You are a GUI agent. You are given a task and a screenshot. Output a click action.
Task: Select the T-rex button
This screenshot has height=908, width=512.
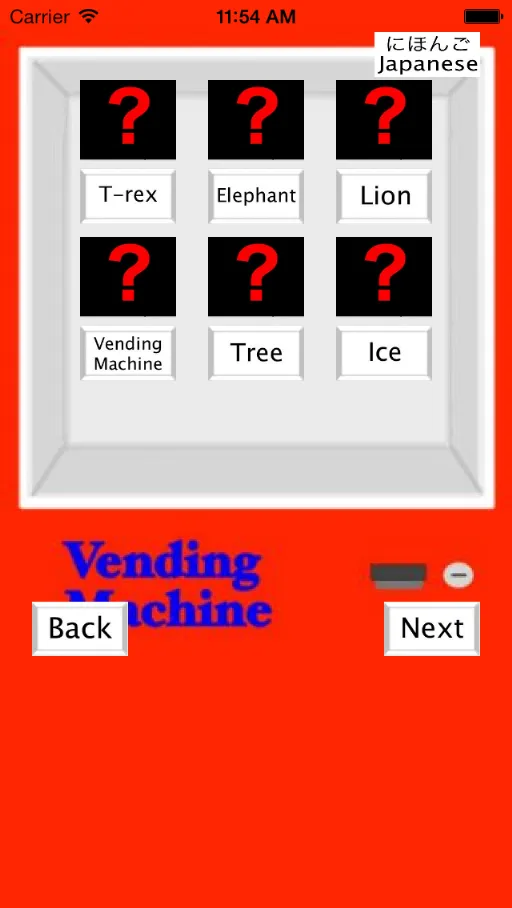point(128,196)
